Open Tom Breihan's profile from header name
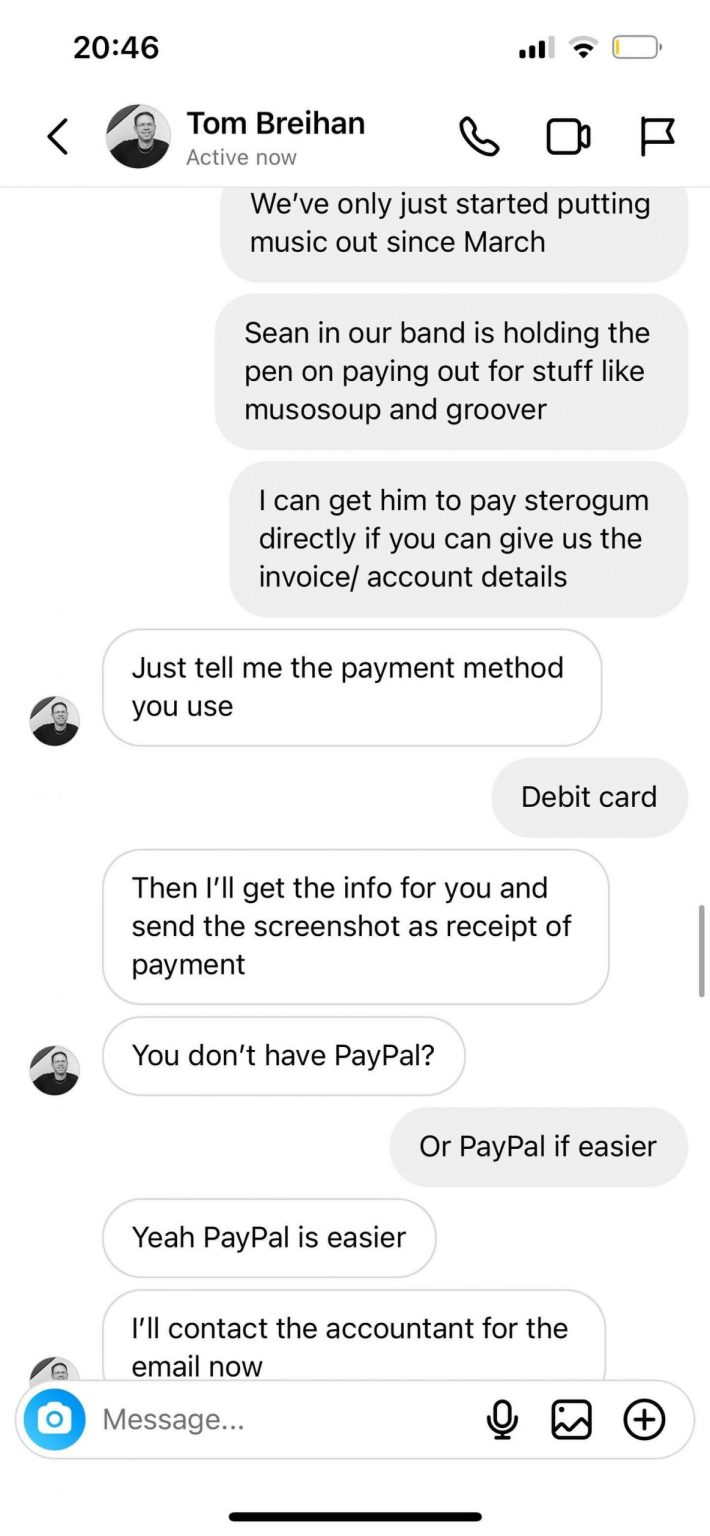 [274, 124]
